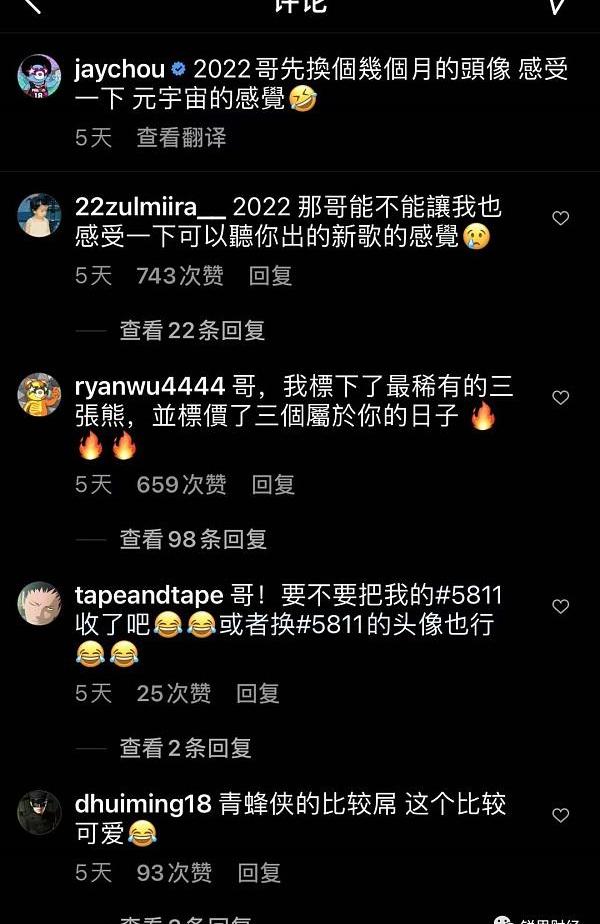600x924 pixels.
Task: Expand 查看2条回复 under tapeandtape
Action: (185, 747)
